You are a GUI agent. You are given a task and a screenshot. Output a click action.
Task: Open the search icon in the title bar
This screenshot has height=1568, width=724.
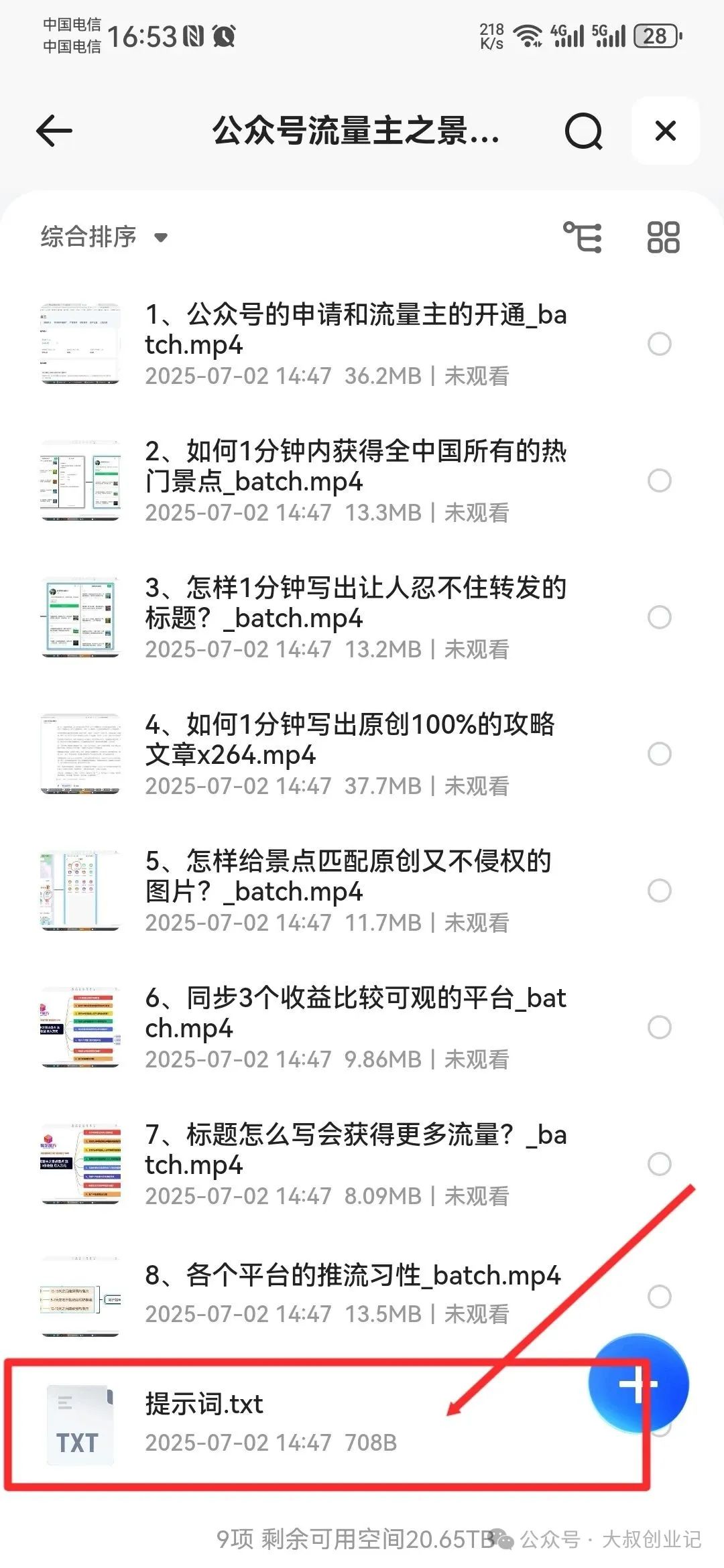[x=585, y=131]
